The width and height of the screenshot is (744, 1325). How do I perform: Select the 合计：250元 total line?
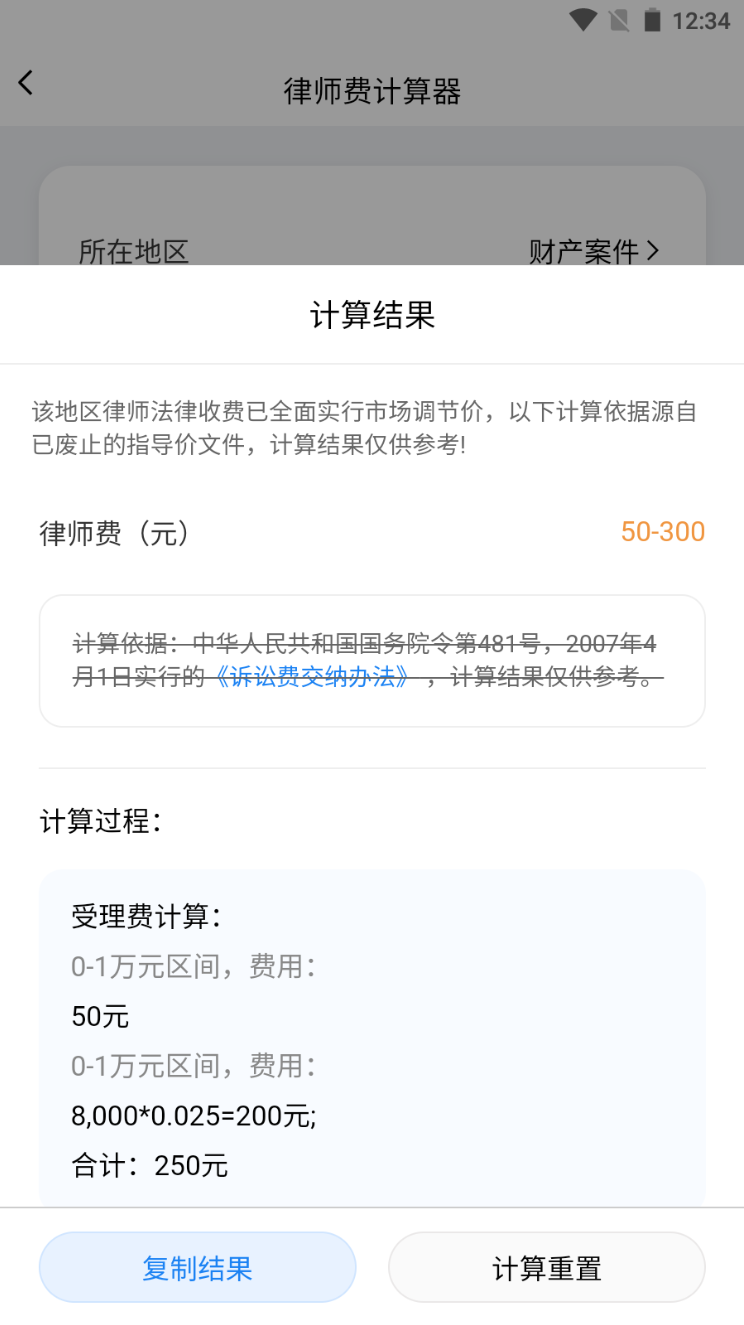point(148,1165)
